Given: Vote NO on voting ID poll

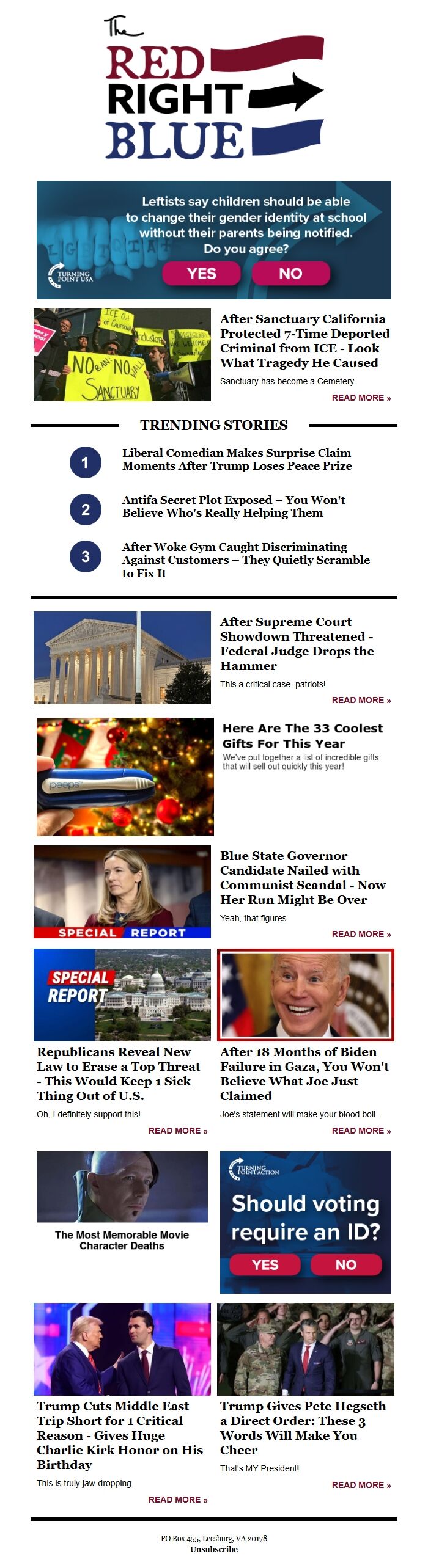Looking at the screenshot, I should (x=345, y=1264).
